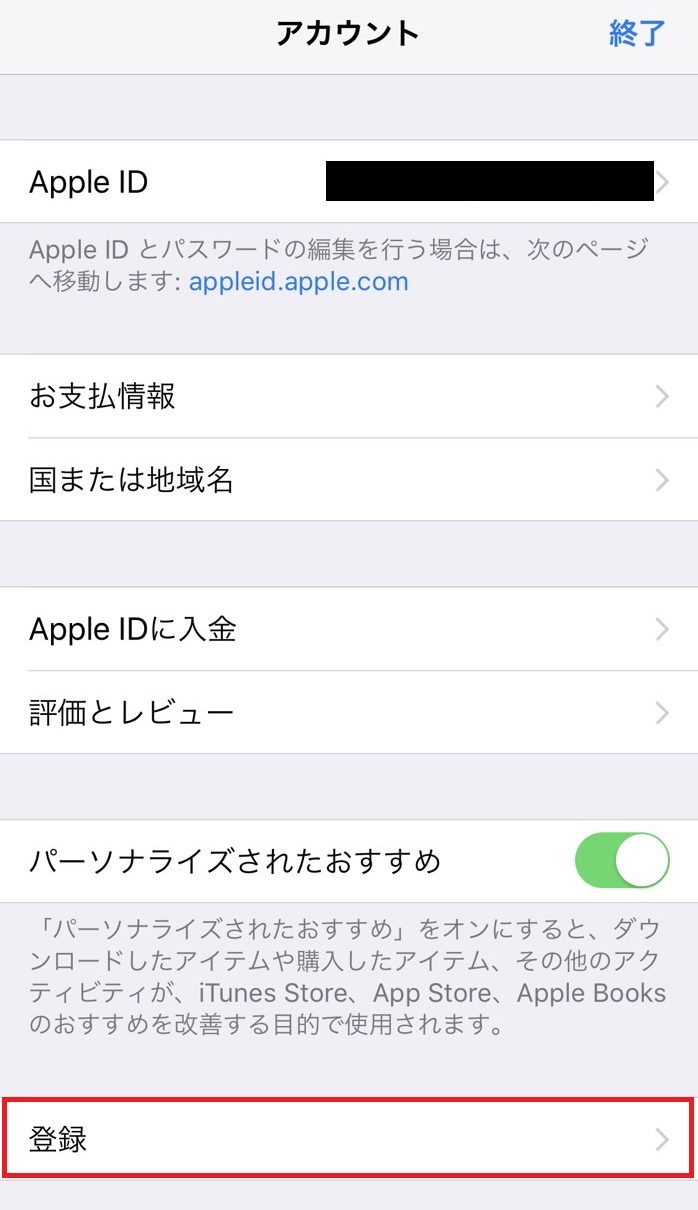698x1210 pixels.
Task: Select 国または地域名 row
Action: (x=349, y=480)
